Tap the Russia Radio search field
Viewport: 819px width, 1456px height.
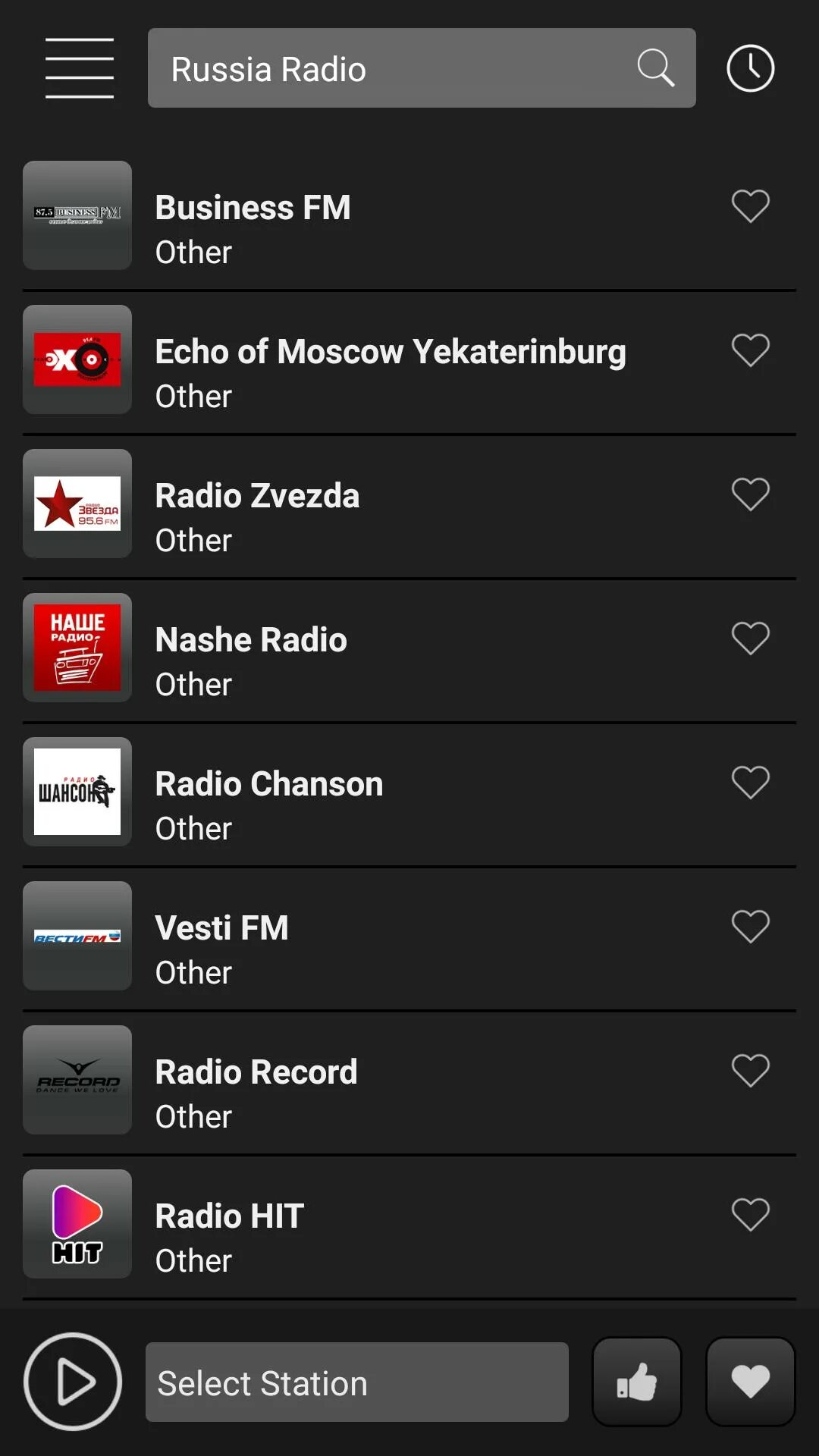(x=422, y=68)
